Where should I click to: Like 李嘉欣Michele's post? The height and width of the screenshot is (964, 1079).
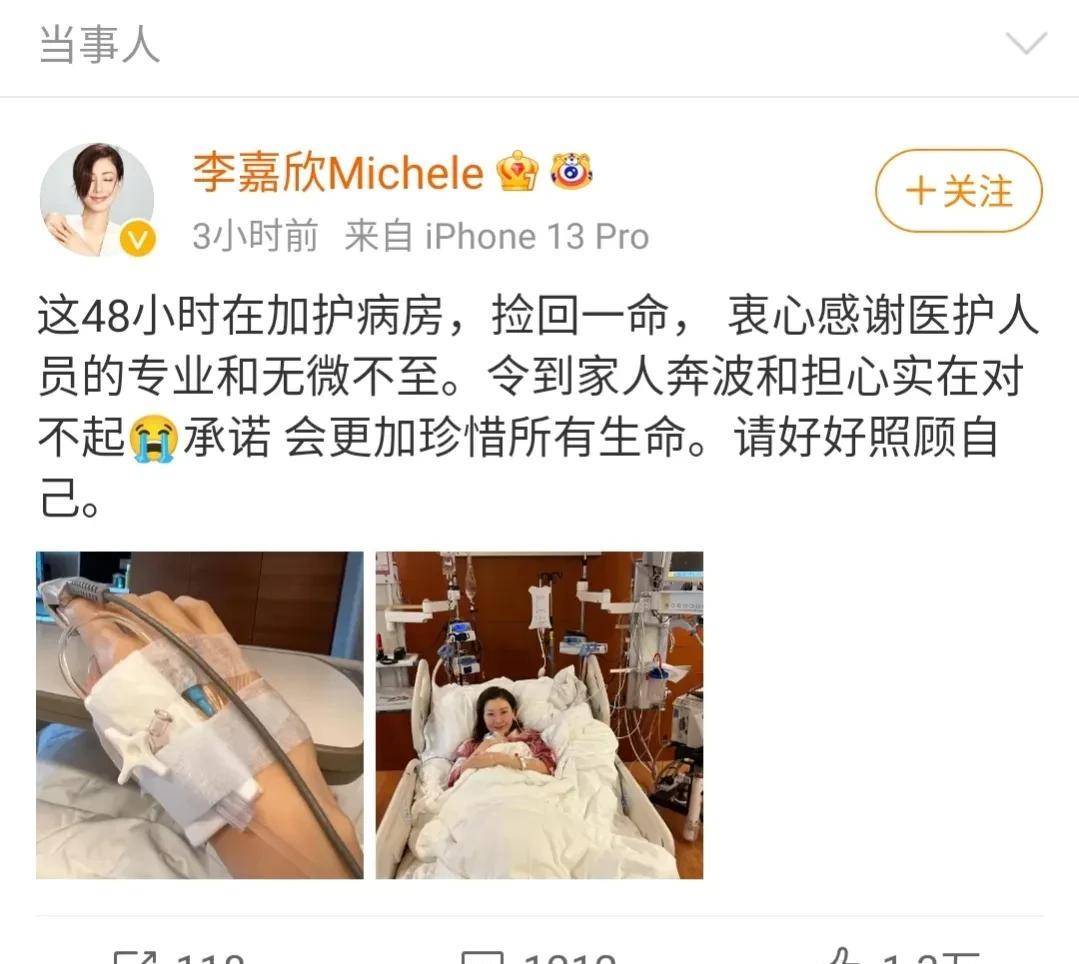(x=900, y=956)
